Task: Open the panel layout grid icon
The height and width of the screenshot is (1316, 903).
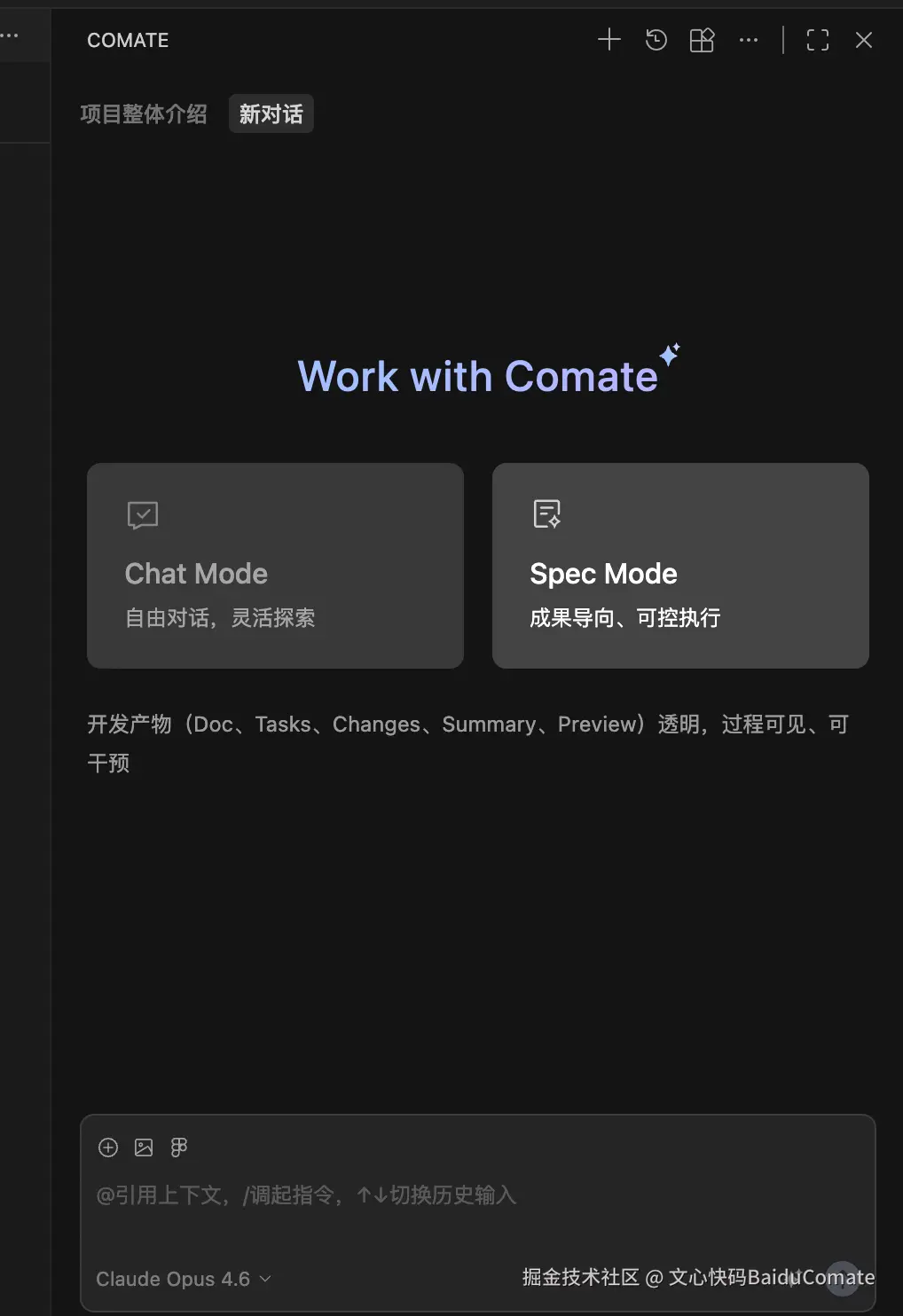Action: click(702, 40)
